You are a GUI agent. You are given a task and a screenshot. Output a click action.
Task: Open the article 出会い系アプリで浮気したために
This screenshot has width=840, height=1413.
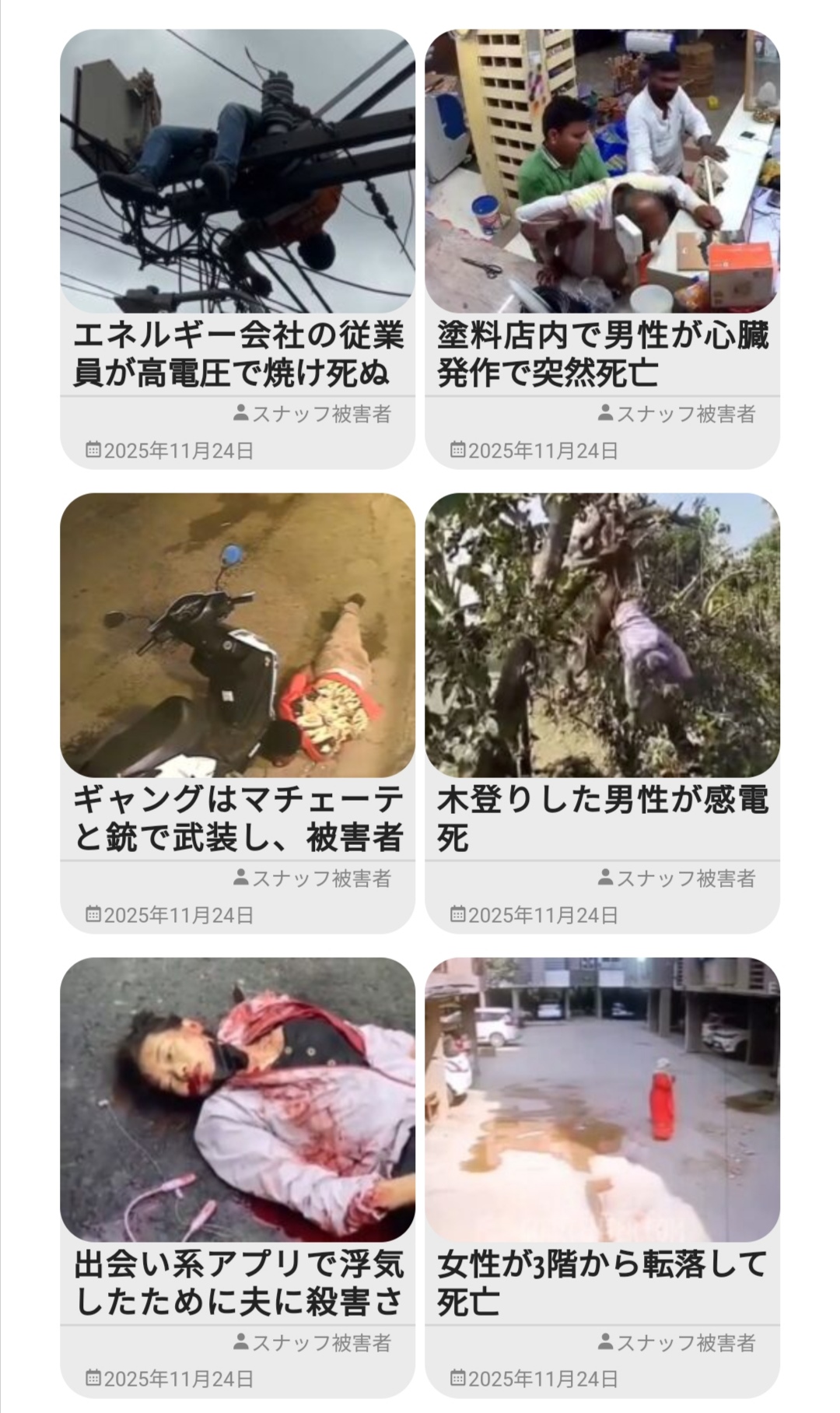click(238, 1283)
